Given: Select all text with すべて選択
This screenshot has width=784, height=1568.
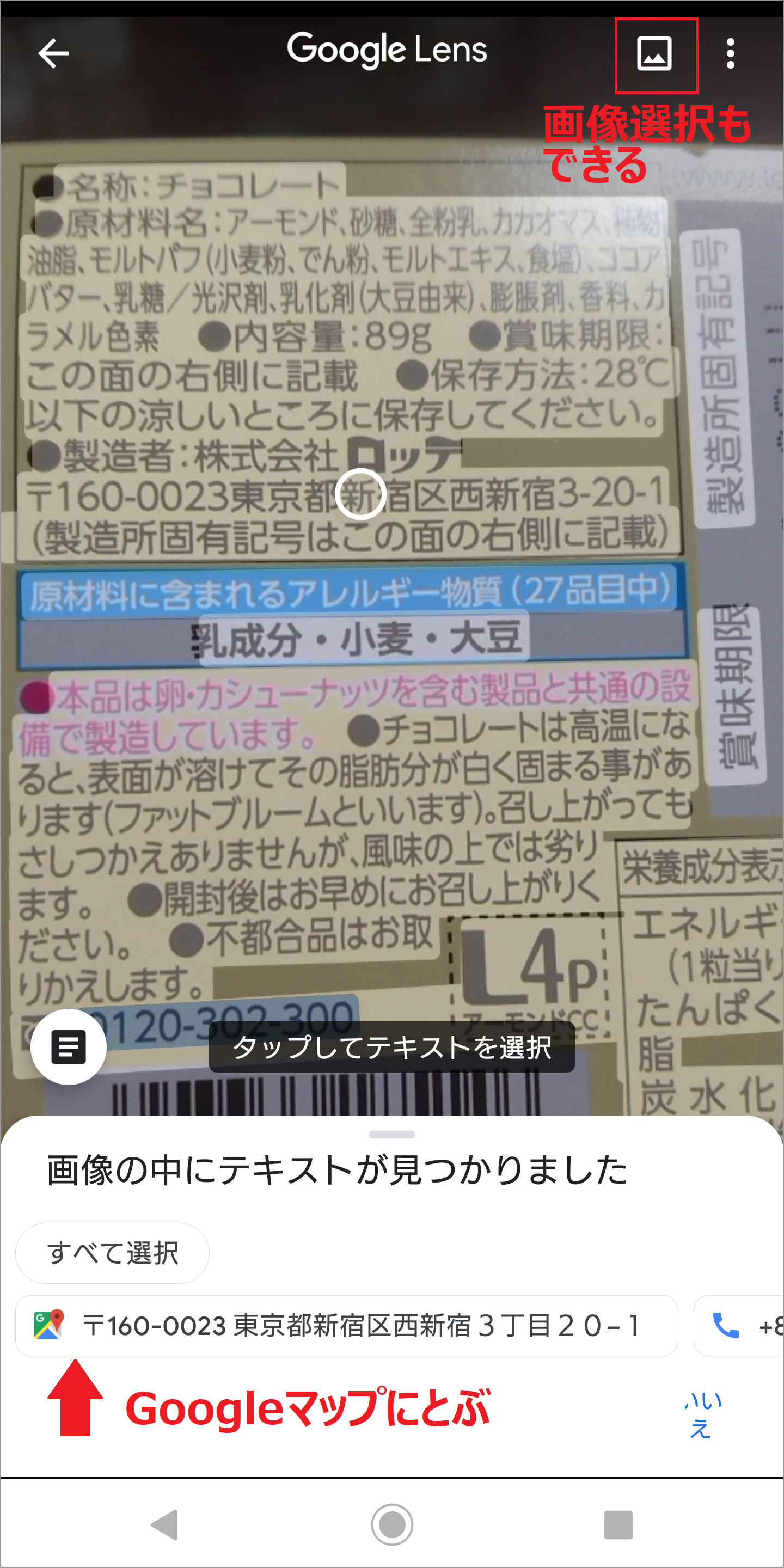Looking at the screenshot, I should pyautogui.click(x=113, y=1253).
